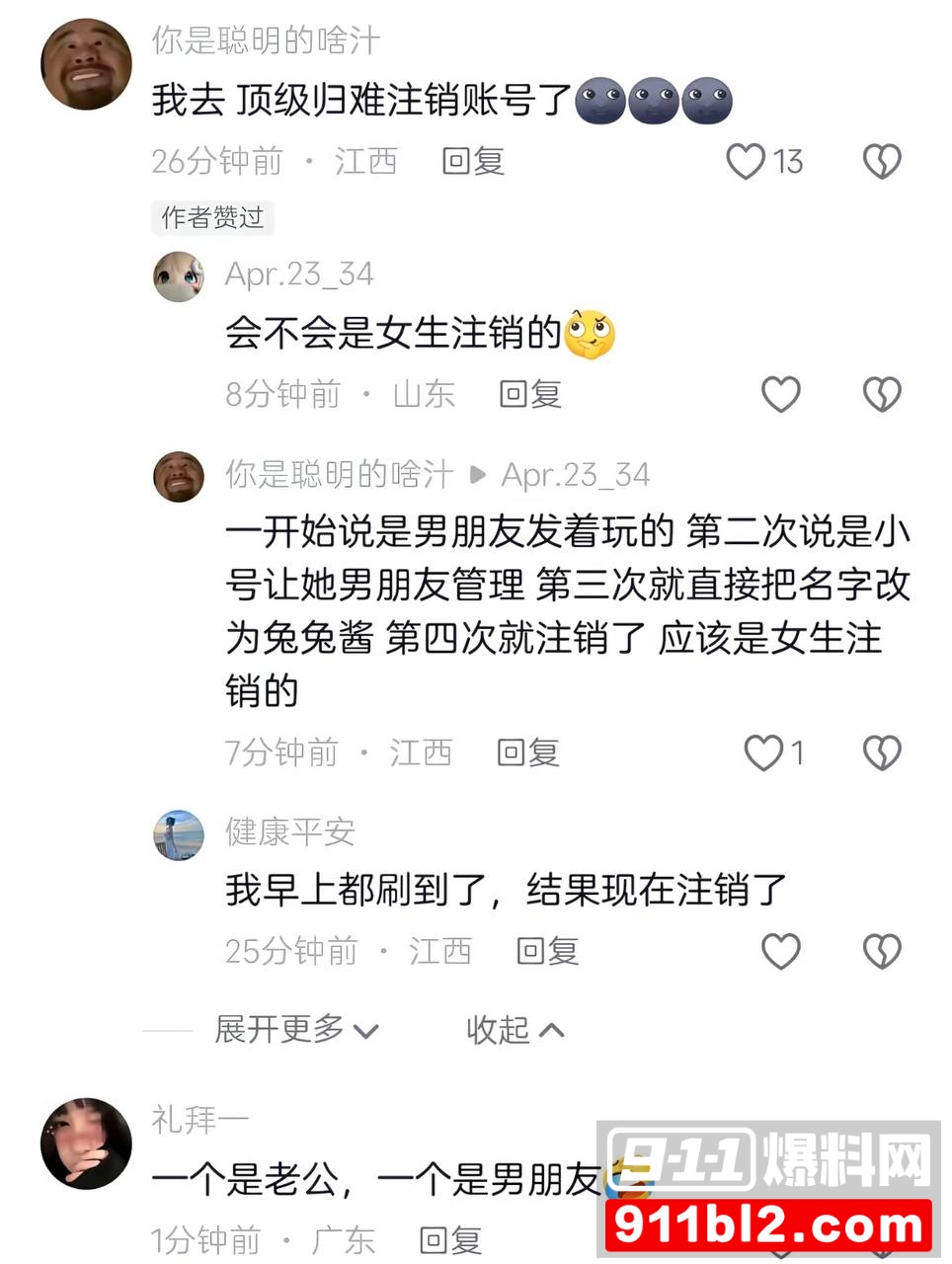Click the 作者赞过 badge
The height and width of the screenshot is (1264, 952).
[212, 218]
